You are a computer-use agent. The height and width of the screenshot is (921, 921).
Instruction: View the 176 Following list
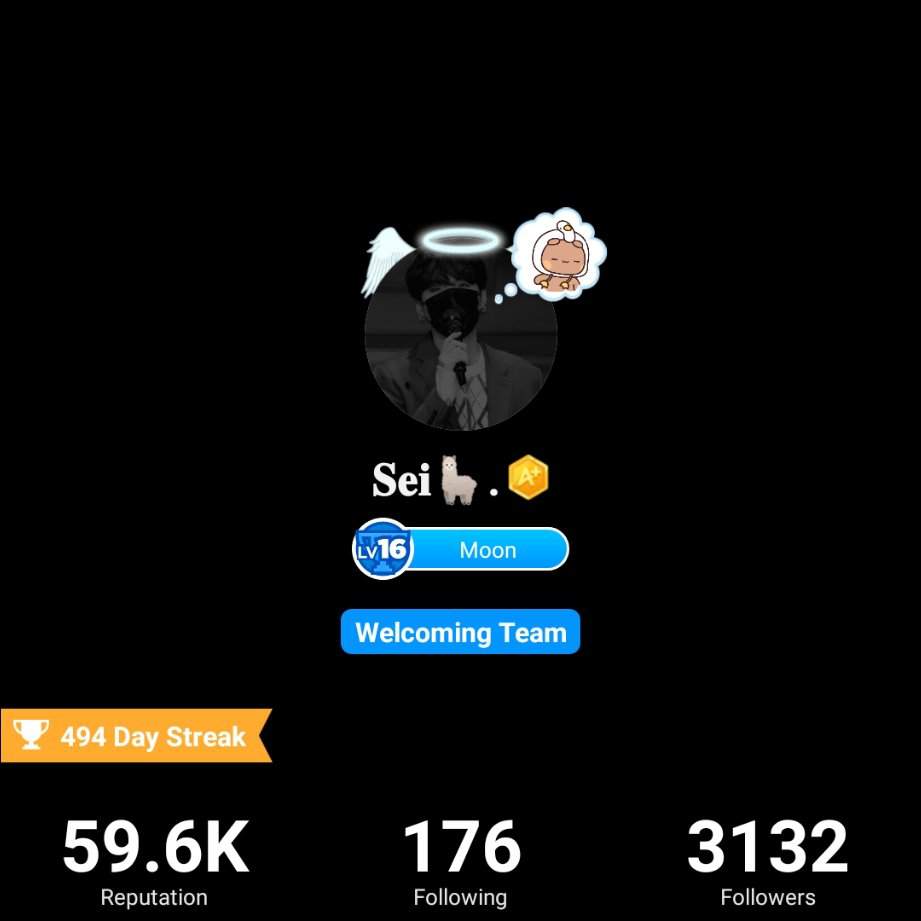click(x=461, y=860)
